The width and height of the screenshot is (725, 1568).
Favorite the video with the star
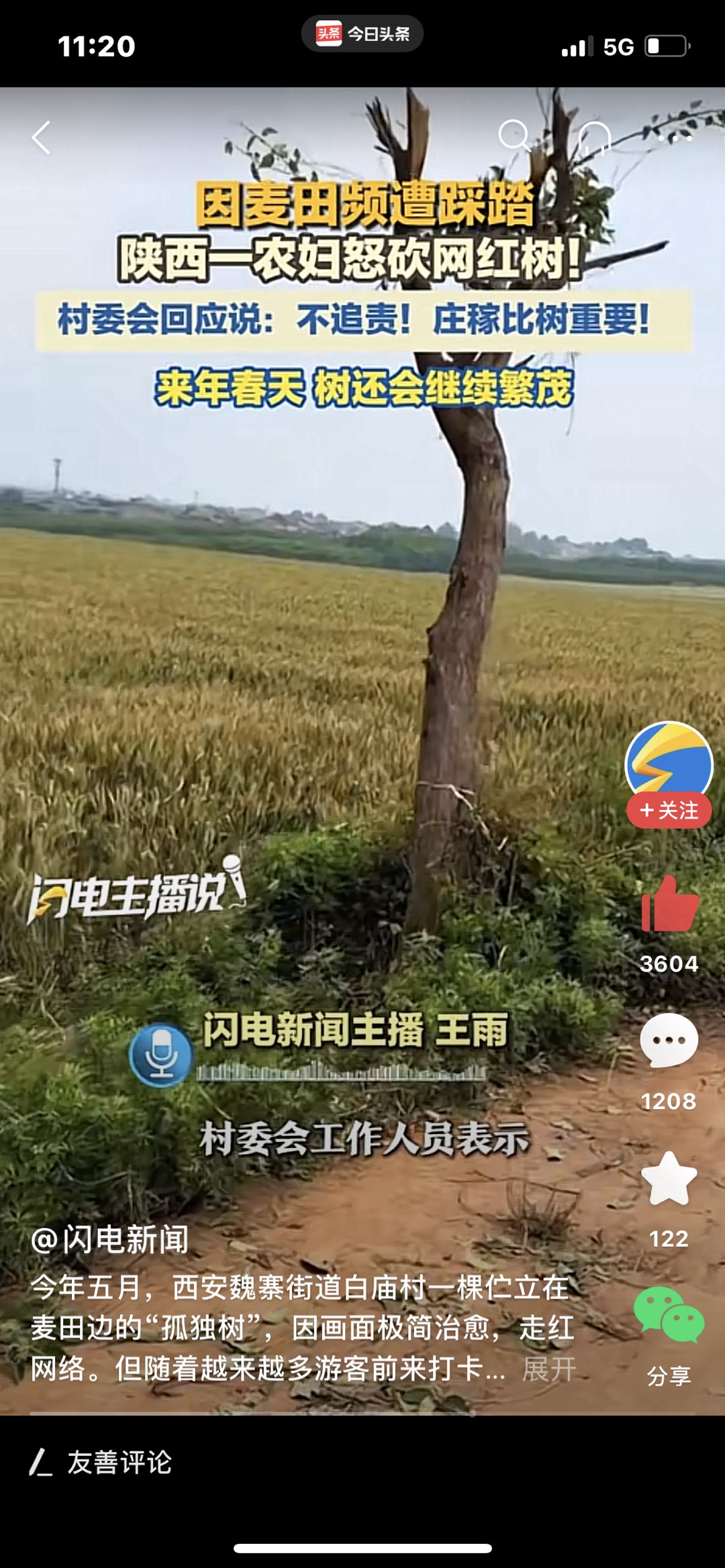pyautogui.click(x=669, y=1178)
